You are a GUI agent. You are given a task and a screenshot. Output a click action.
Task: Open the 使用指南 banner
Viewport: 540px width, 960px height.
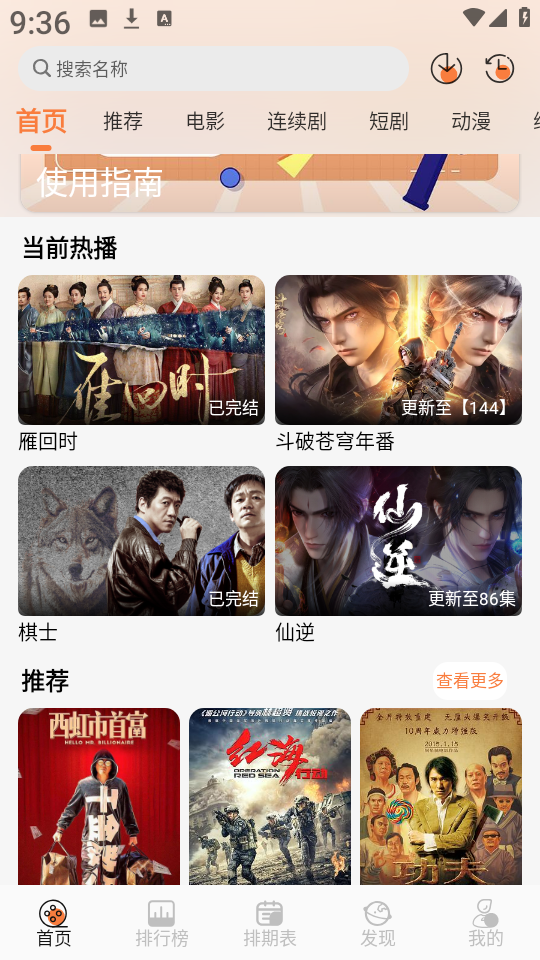tap(270, 182)
